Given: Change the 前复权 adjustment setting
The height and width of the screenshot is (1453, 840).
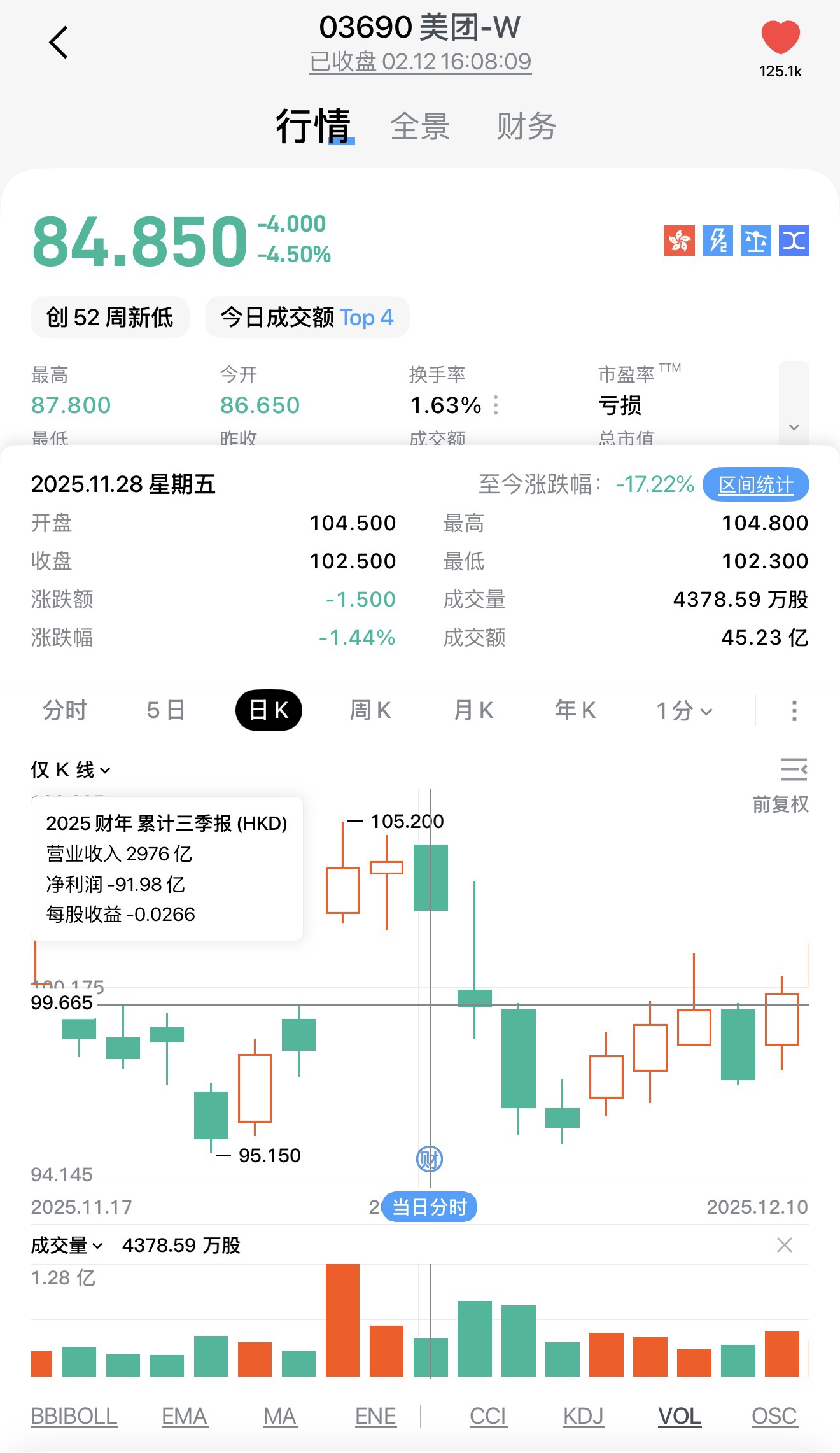Looking at the screenshot, I should tap(780, 804).
